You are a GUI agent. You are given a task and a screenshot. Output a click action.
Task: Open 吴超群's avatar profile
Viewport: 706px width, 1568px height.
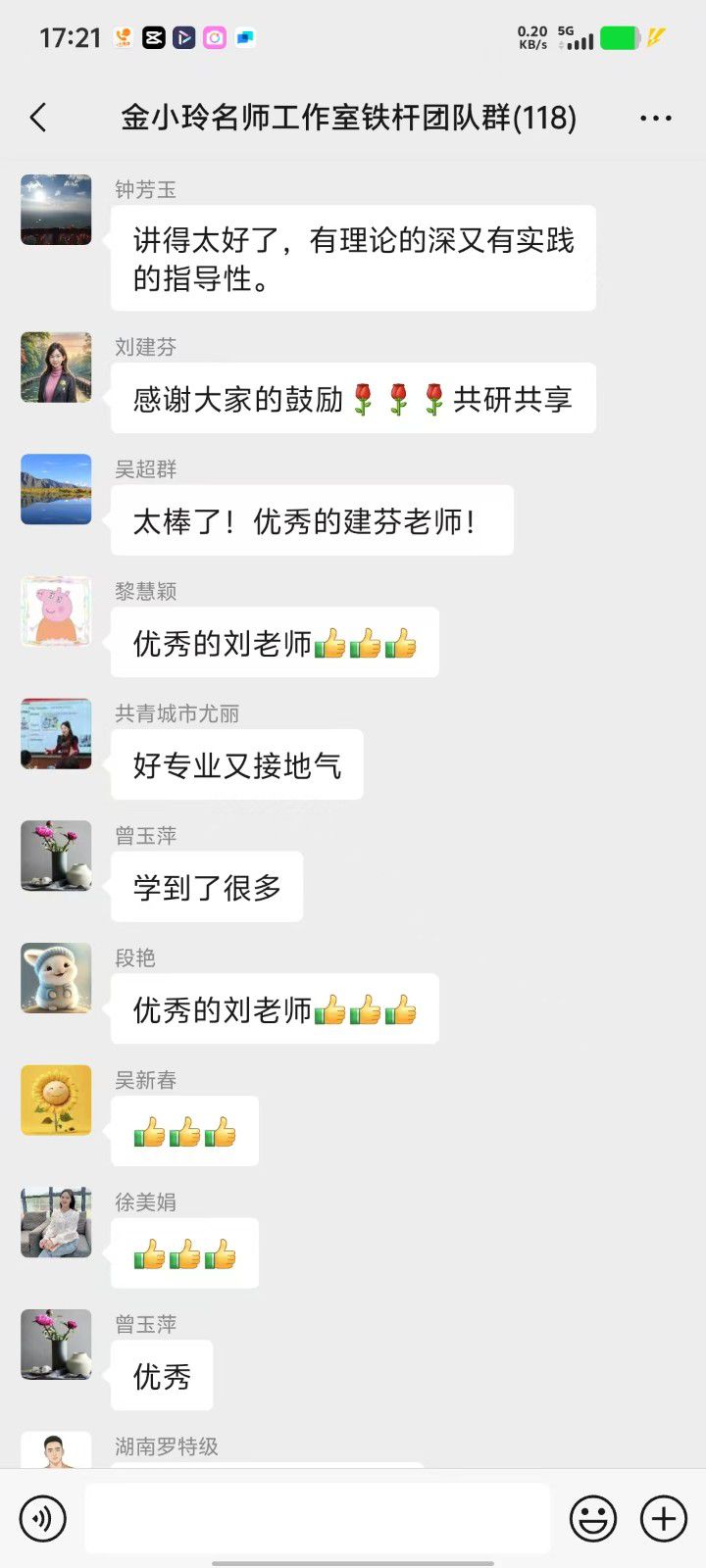pos(56,490)
